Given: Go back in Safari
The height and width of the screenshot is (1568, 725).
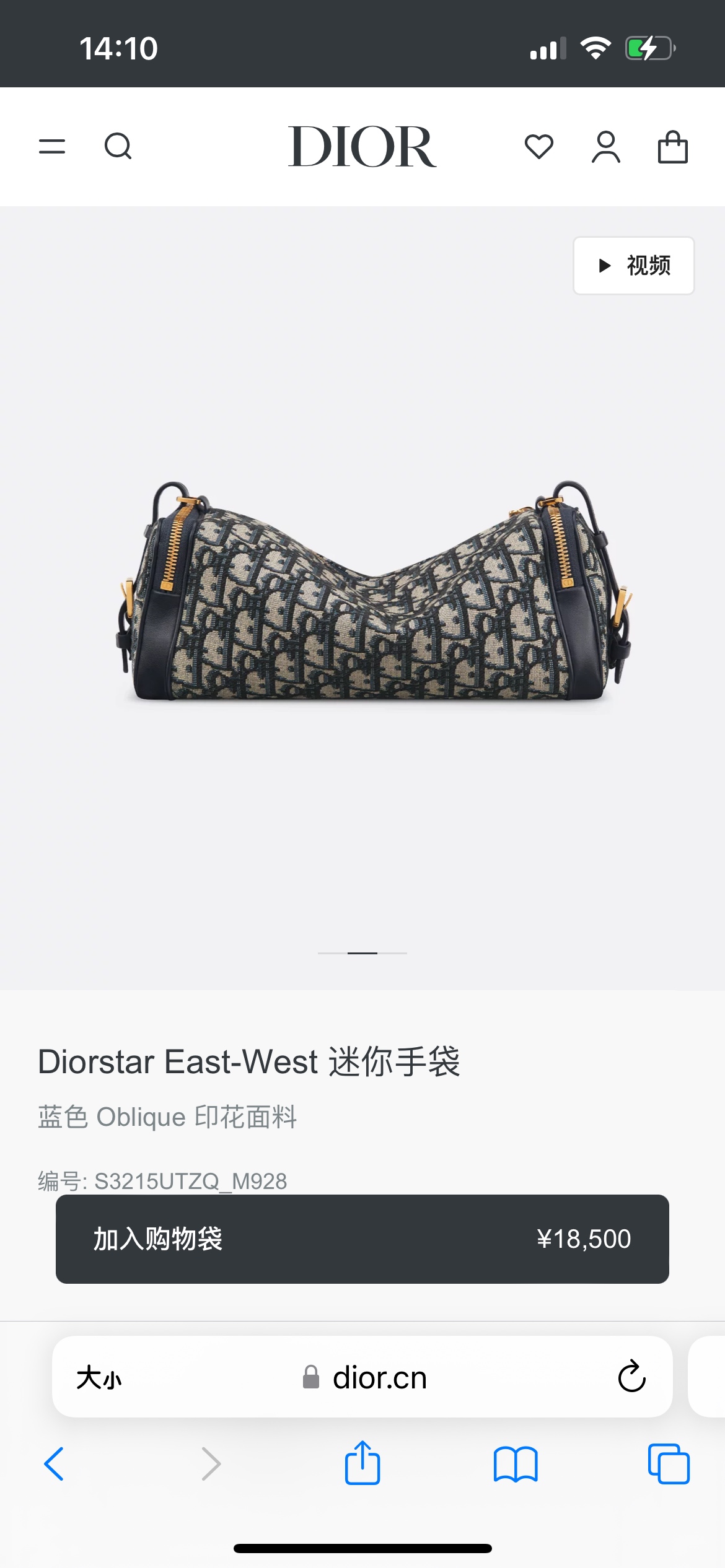Looking at the screenshot, I should (x=55, y=1464).
